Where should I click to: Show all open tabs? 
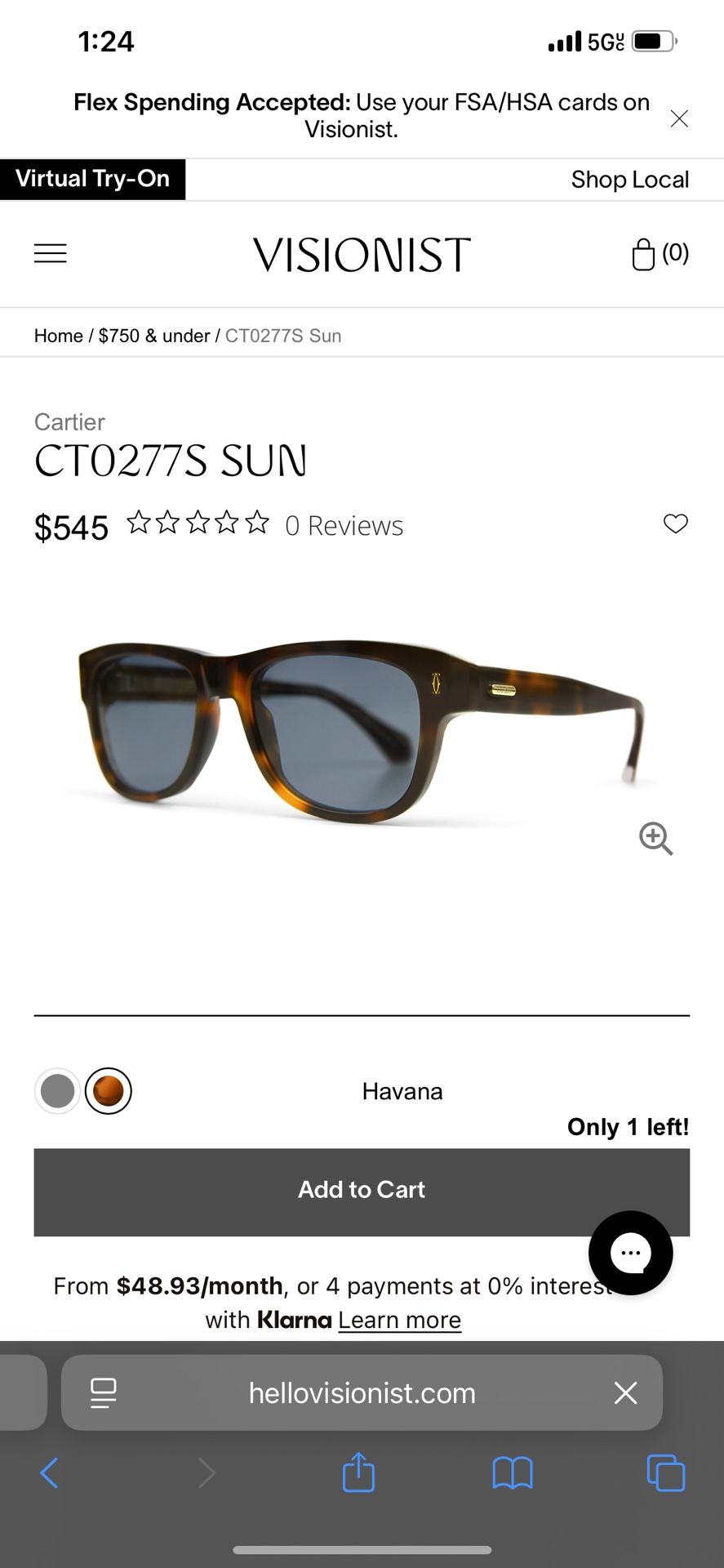click(665, 1473)
